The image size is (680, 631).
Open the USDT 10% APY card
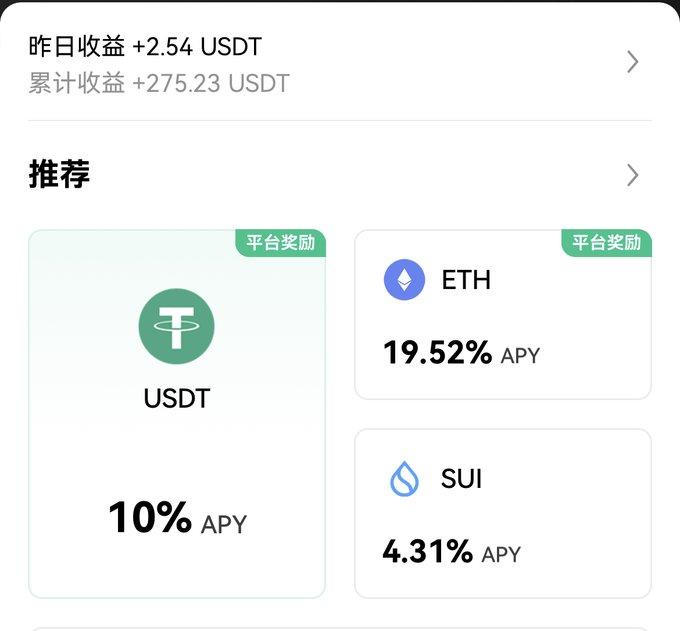(x=177, y=414)
